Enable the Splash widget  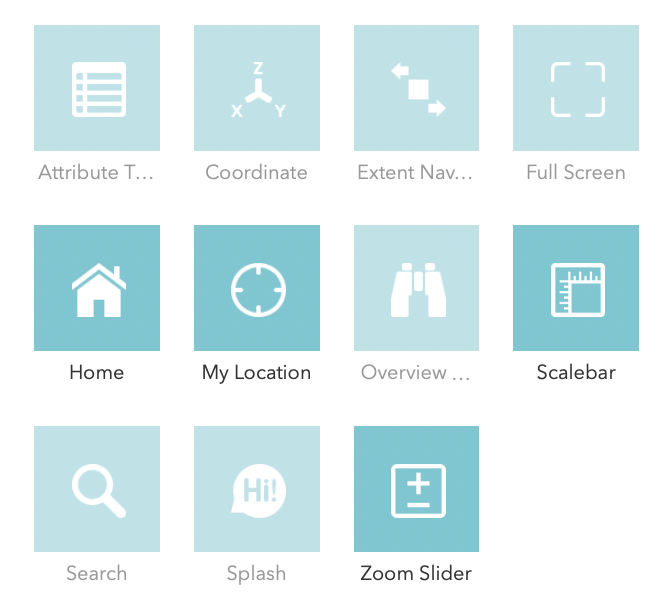coord(257,489)
